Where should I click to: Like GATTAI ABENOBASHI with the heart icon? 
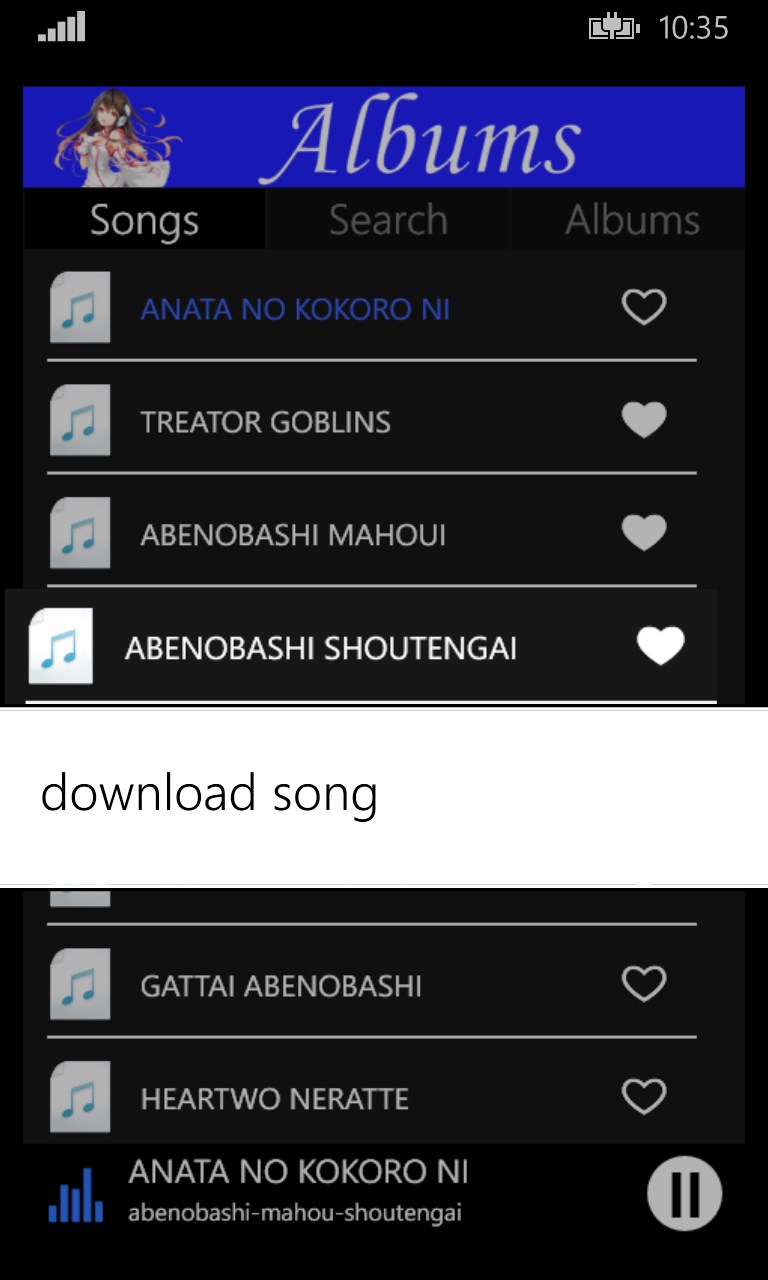tap(643, 984)
